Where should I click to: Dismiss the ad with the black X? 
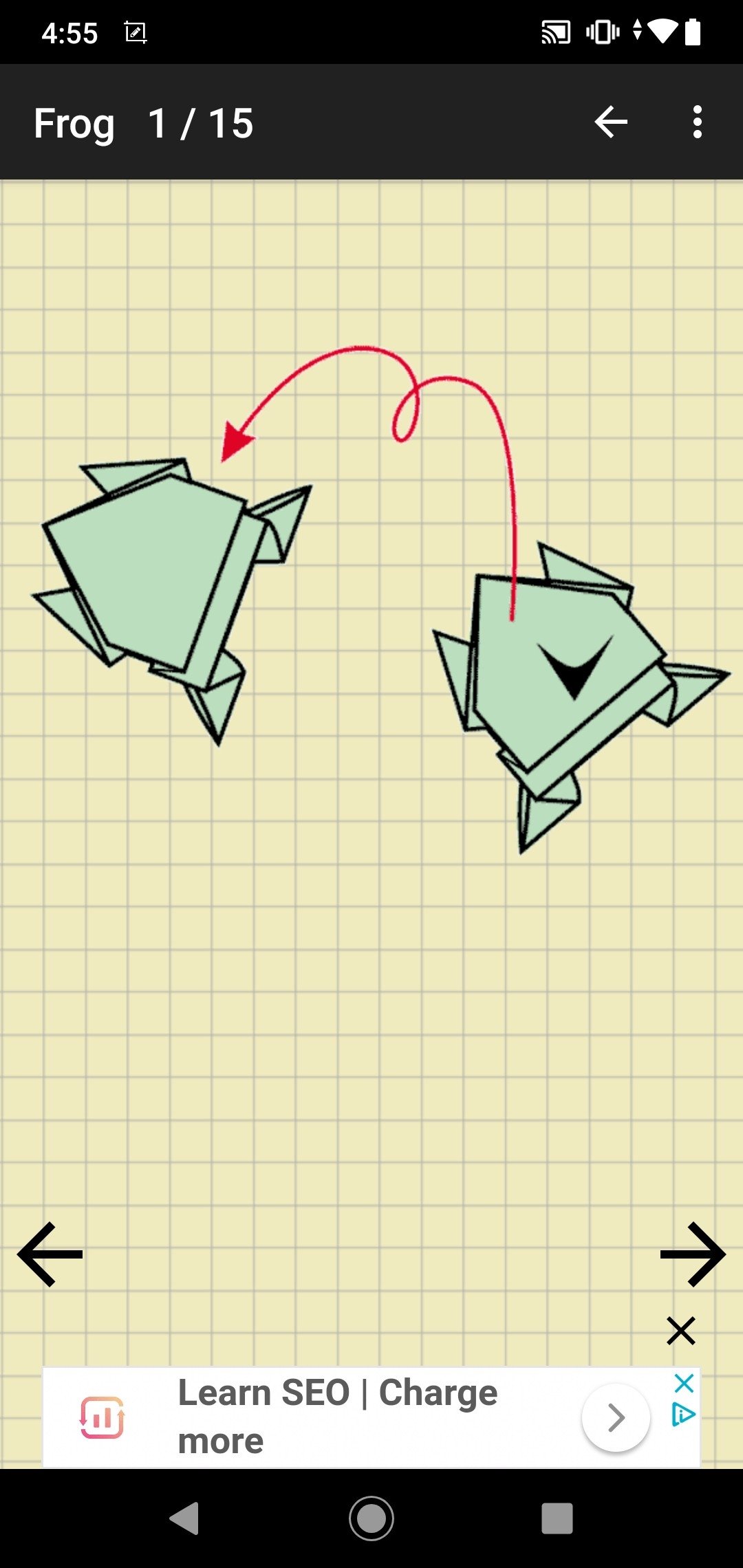(681, 1331)
